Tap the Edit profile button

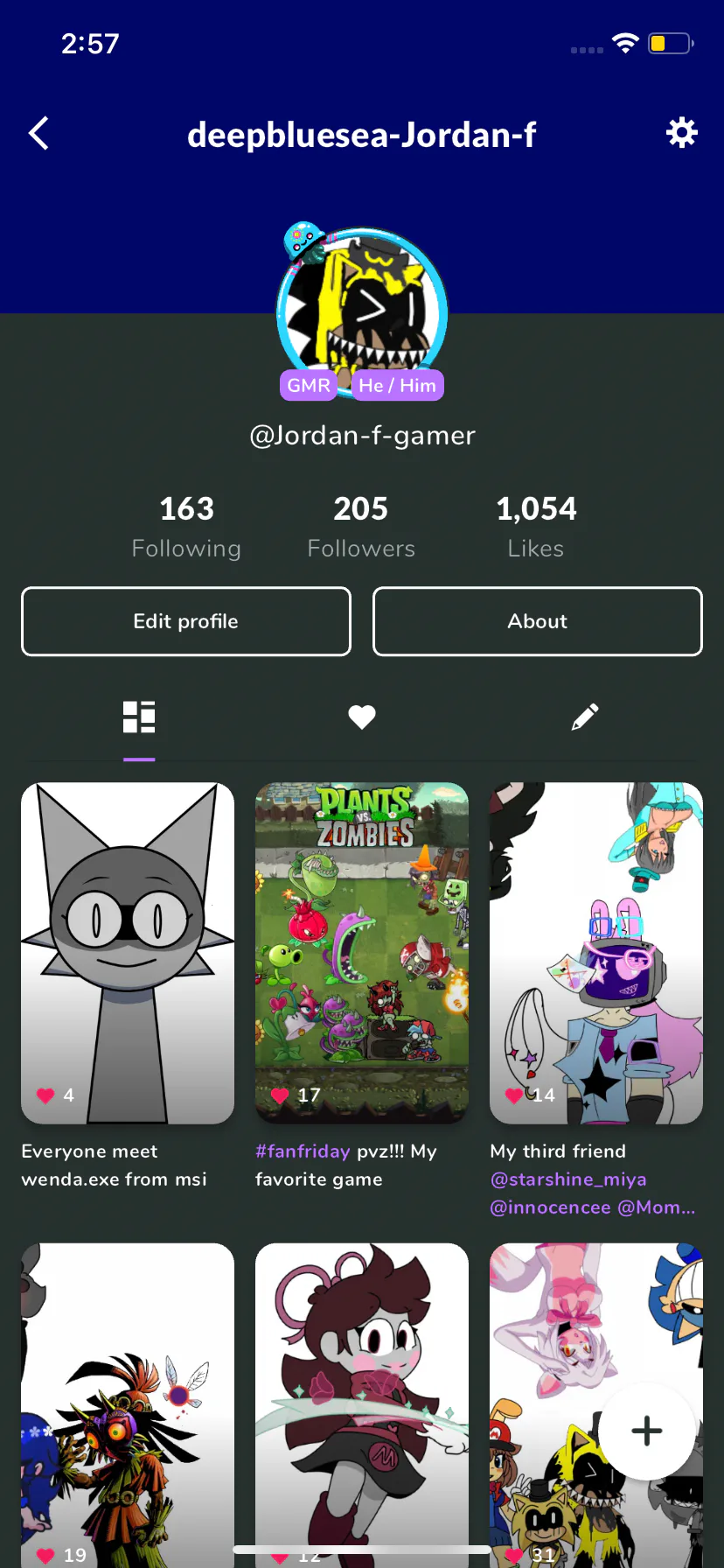(186, 621)
